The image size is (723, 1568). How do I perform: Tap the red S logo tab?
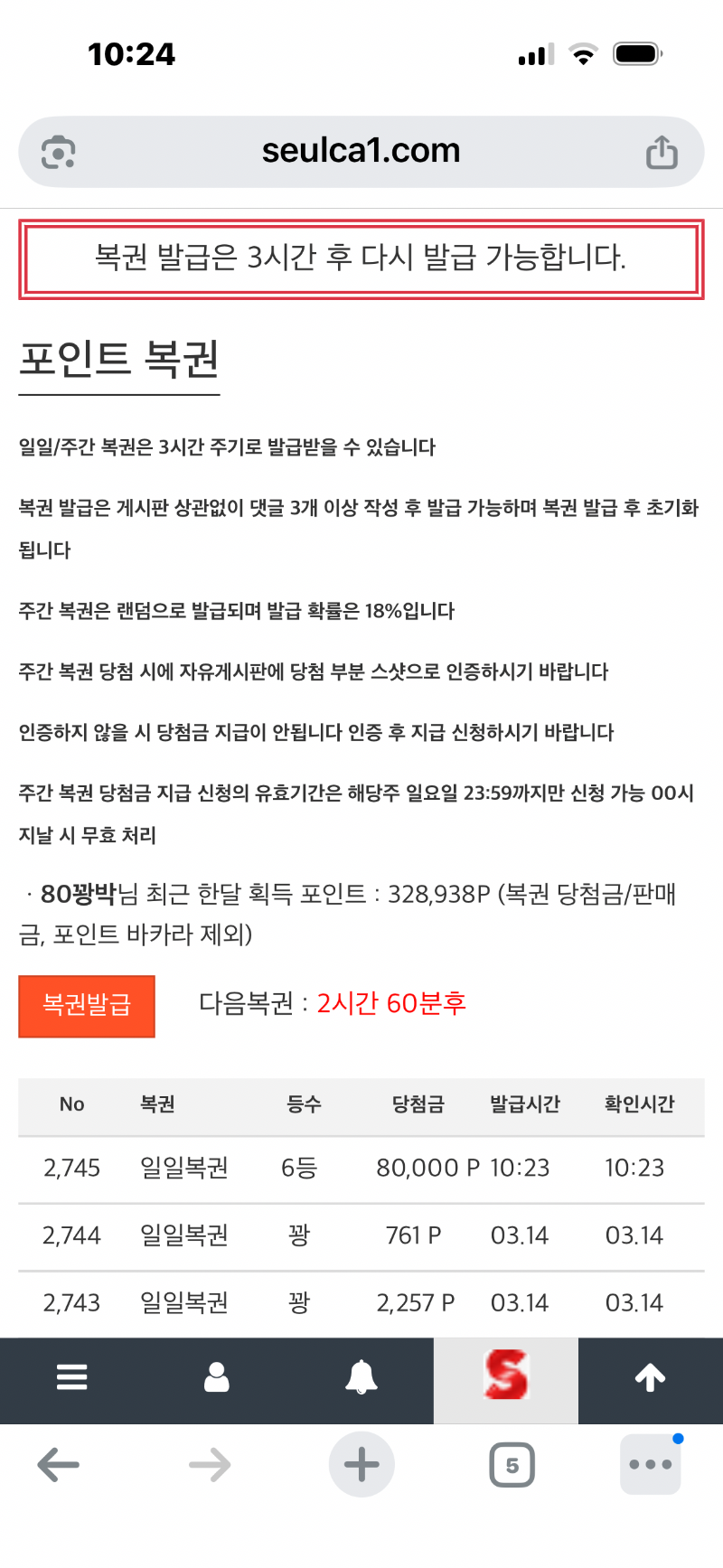coord(506,1378)
